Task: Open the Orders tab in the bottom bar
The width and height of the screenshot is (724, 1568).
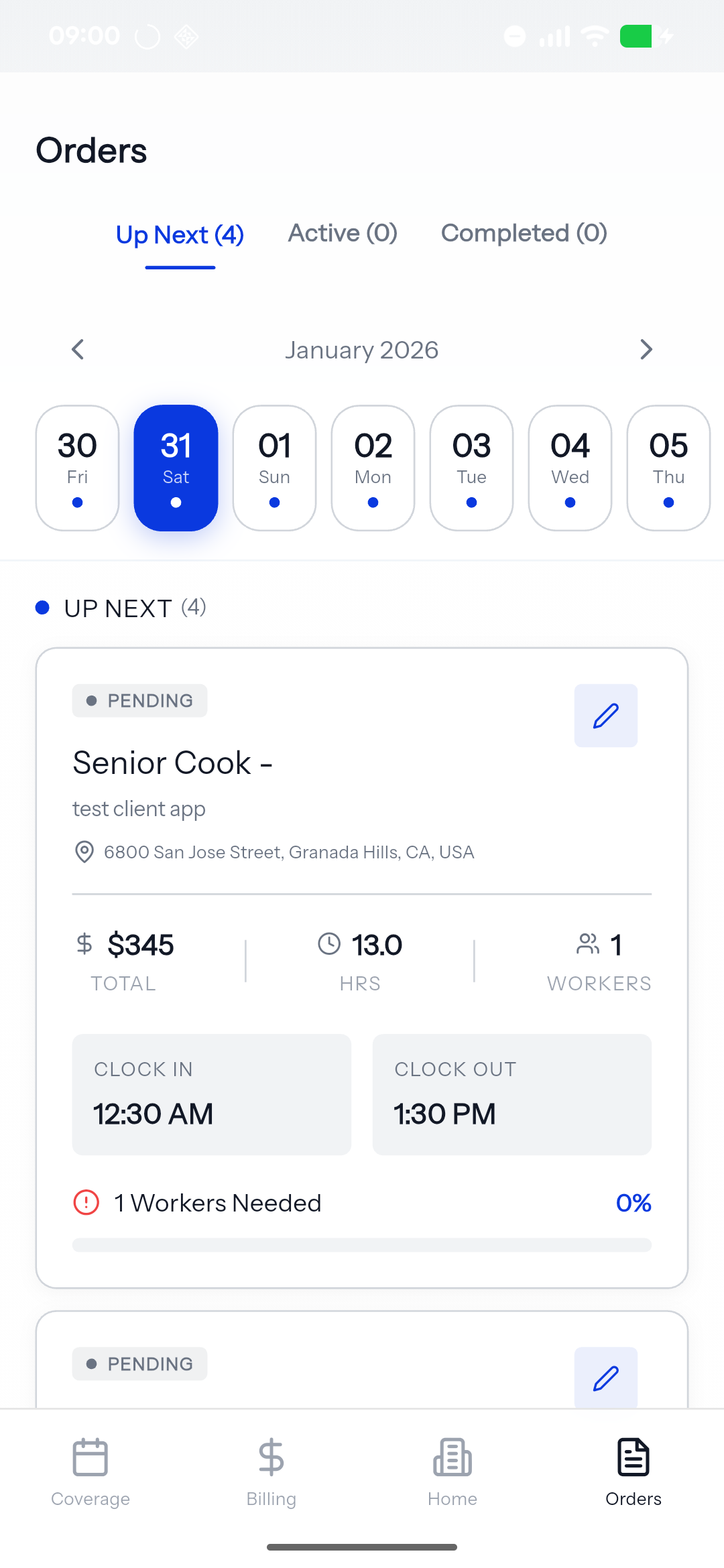Action: click(633, 1472)
